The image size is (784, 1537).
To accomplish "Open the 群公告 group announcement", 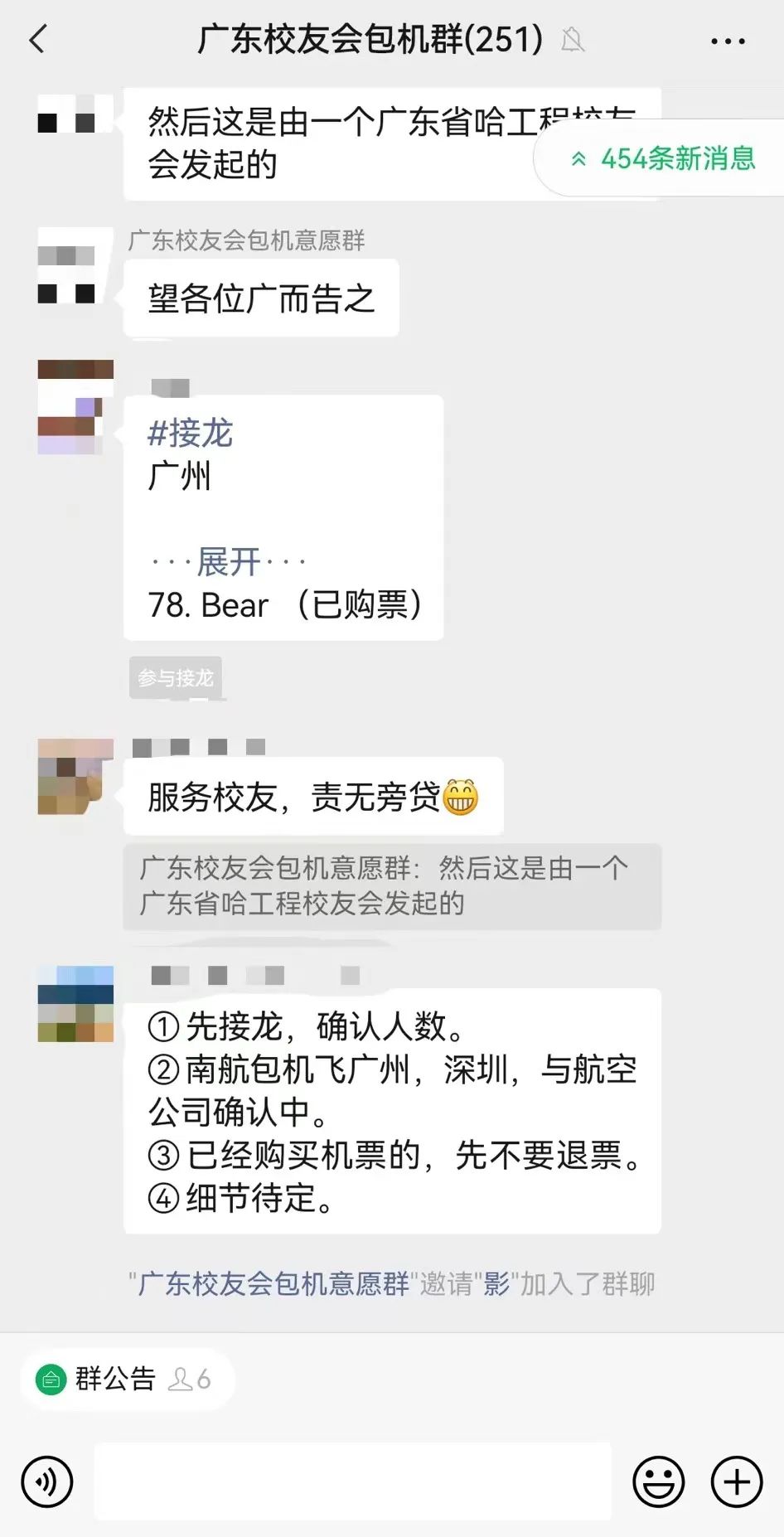I will click(x=114, y=1379).
